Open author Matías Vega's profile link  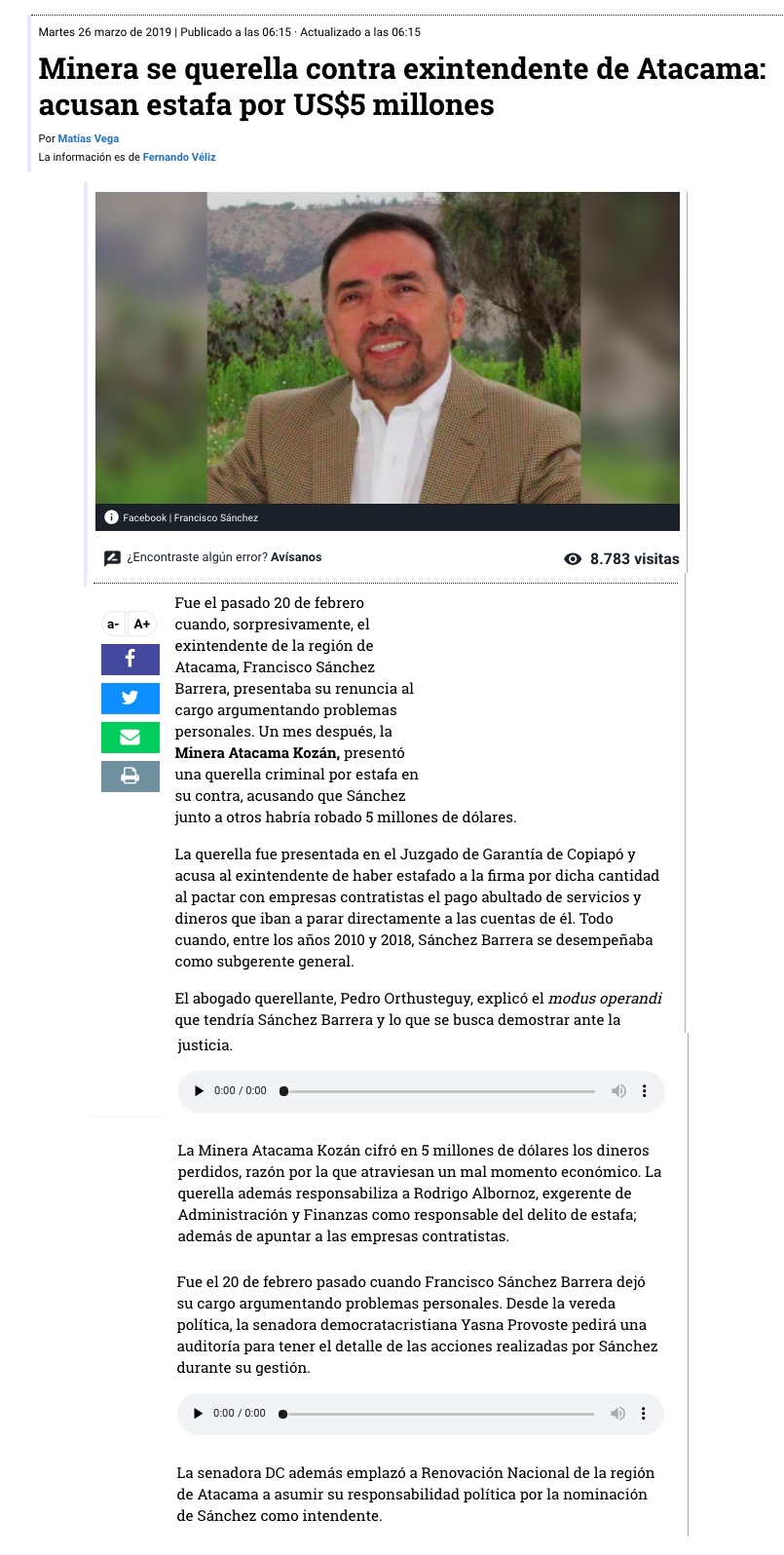coord(88,138)
